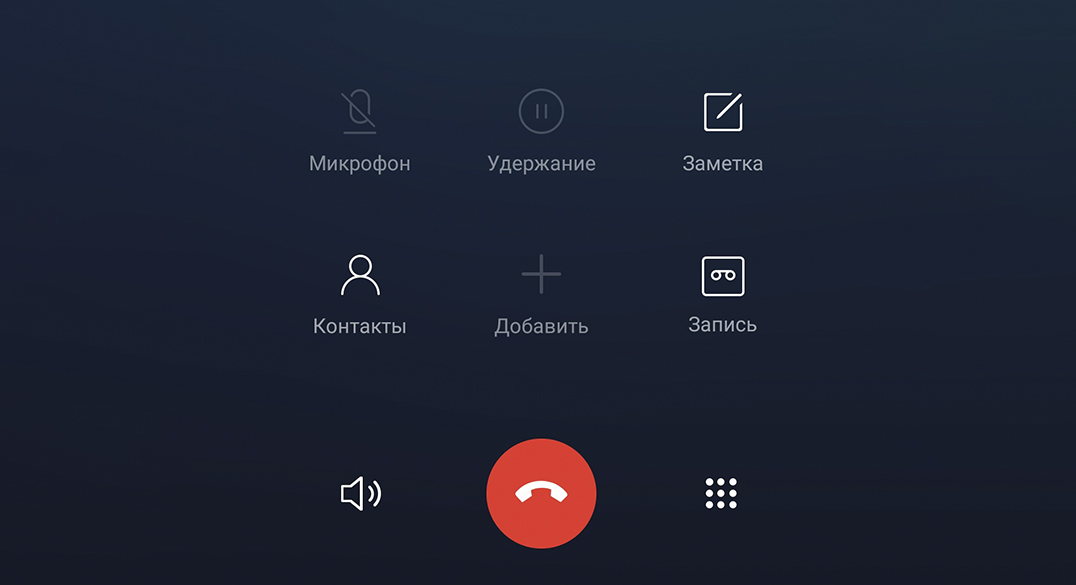The image size is (1076, 585).
Task: End the call with red button
Action: (541, 493)
